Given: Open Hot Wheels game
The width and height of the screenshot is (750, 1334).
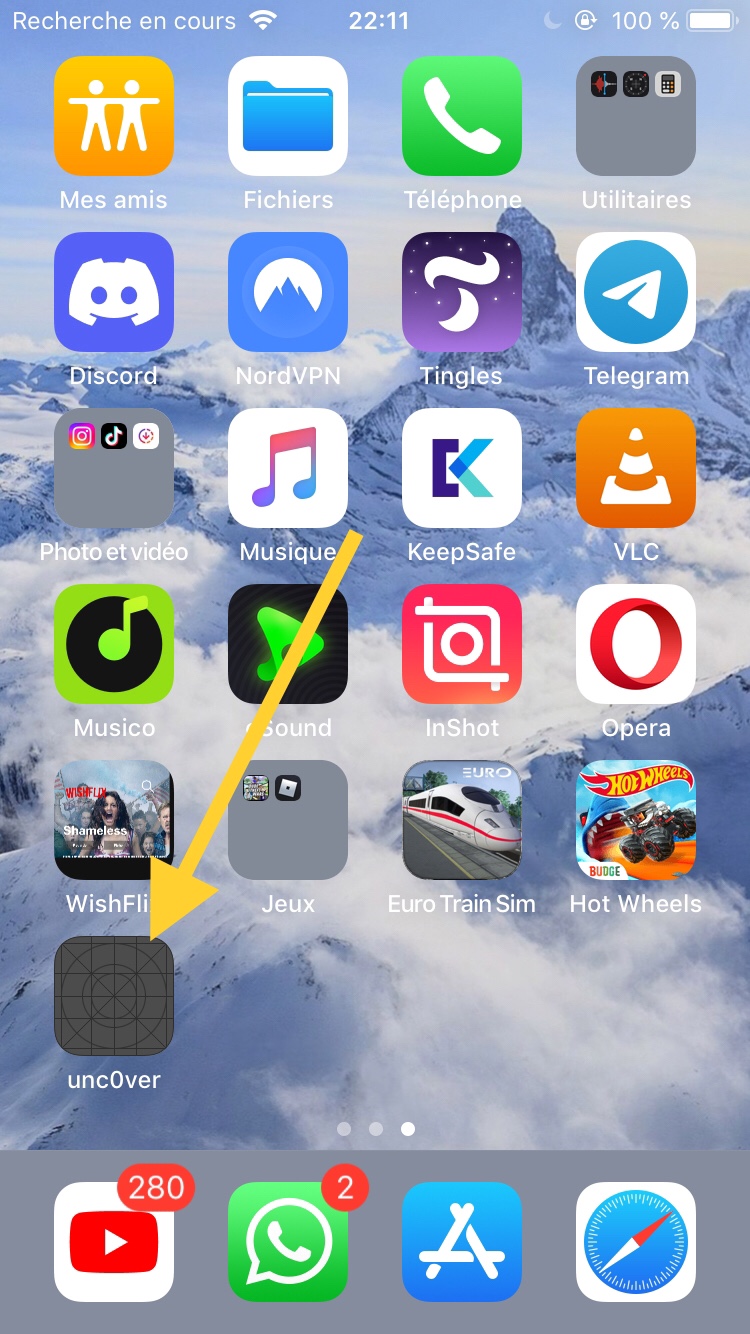Looking at the screenshot, I should click(636, 820).
